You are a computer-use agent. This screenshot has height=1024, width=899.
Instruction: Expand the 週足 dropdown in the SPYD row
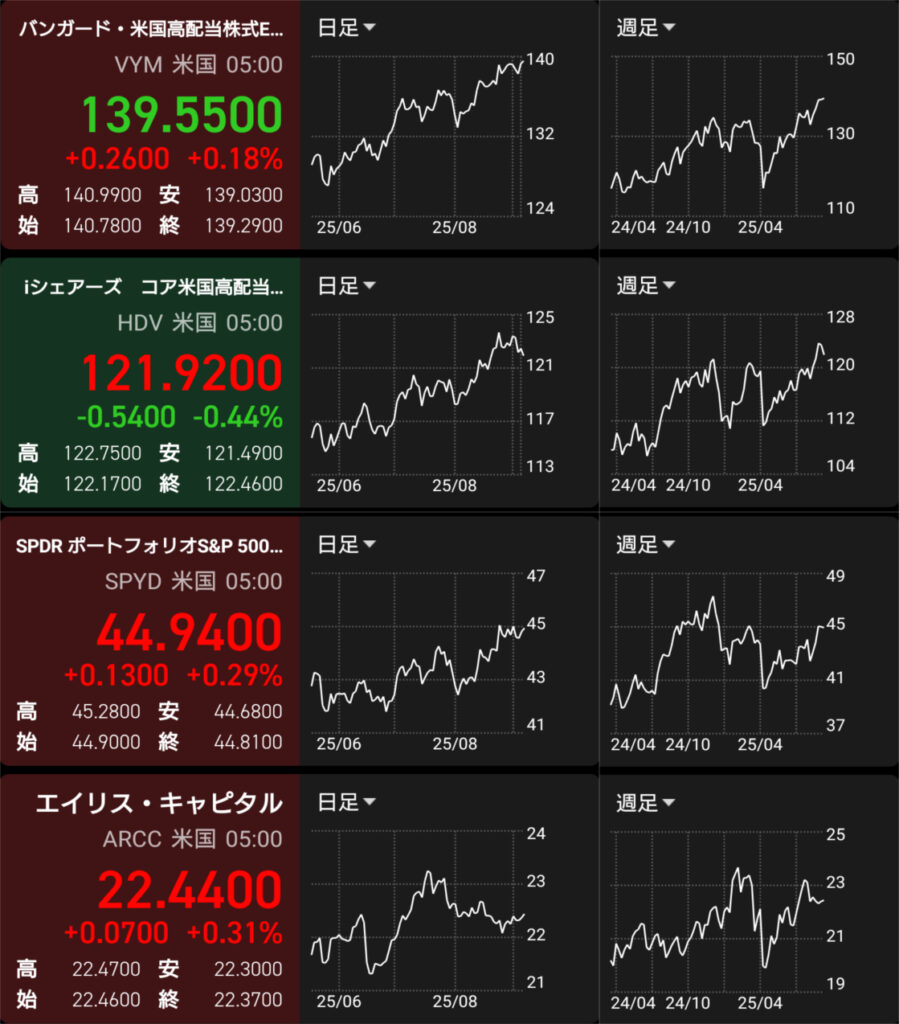pos(645,544)
